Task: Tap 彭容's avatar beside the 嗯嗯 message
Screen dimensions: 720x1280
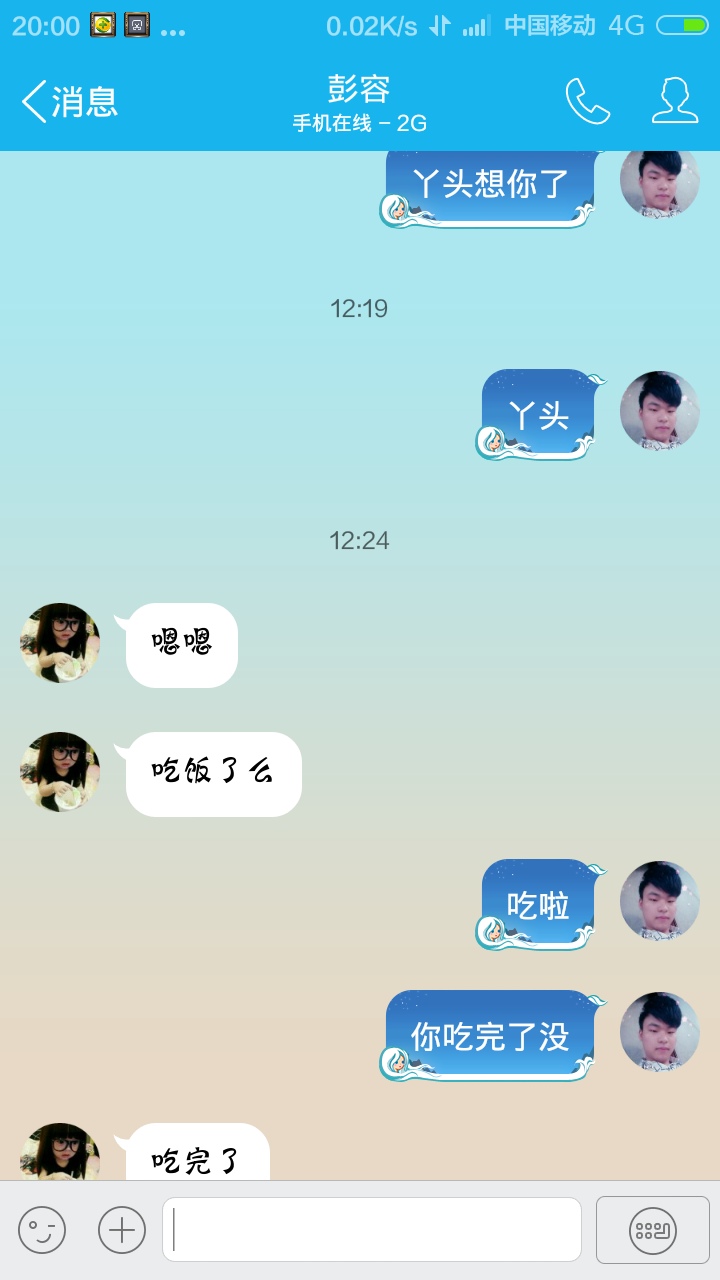Action: (60, 643)
